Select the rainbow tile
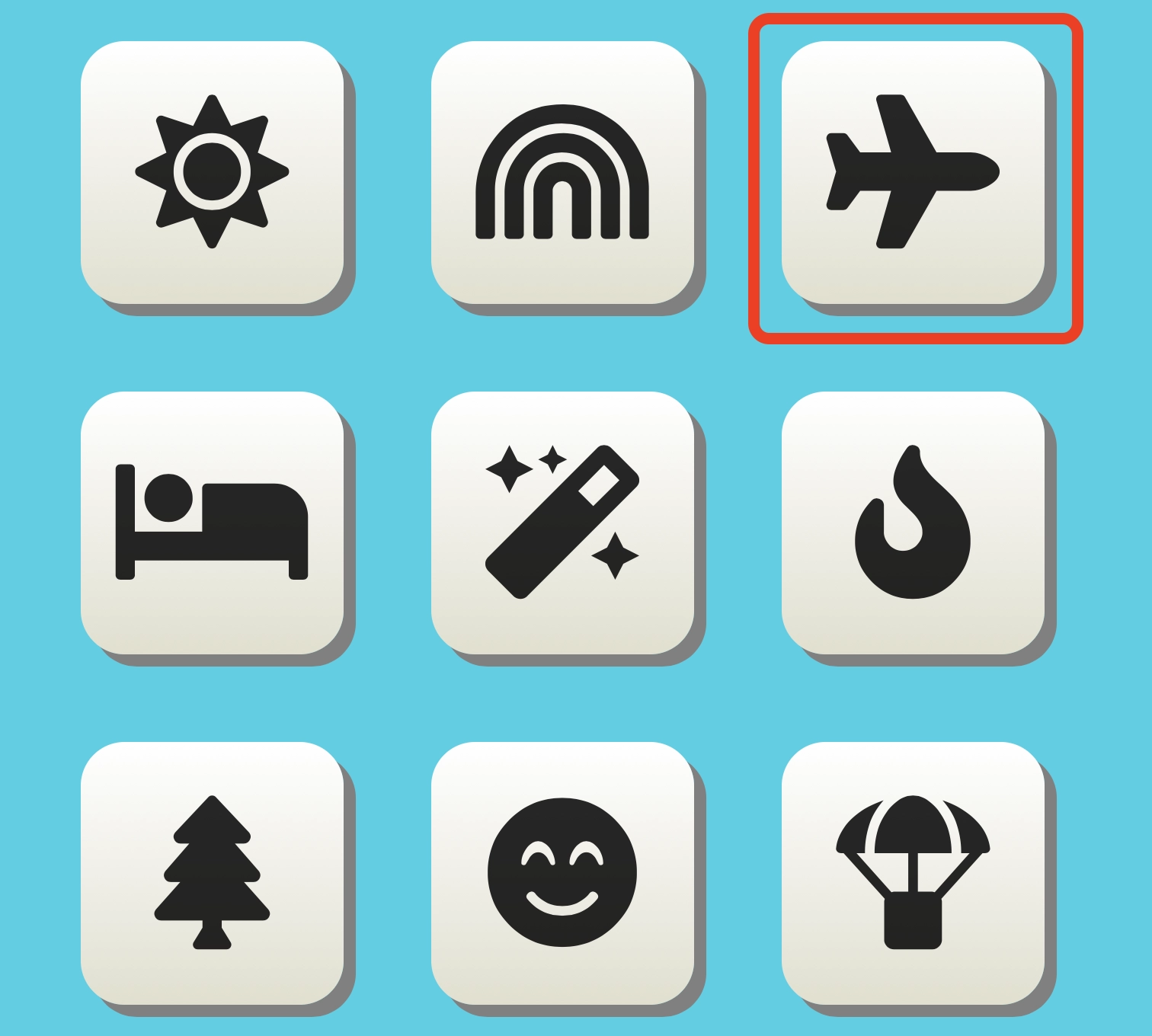The image size is (1152, 1036). (x=562, y=172)
